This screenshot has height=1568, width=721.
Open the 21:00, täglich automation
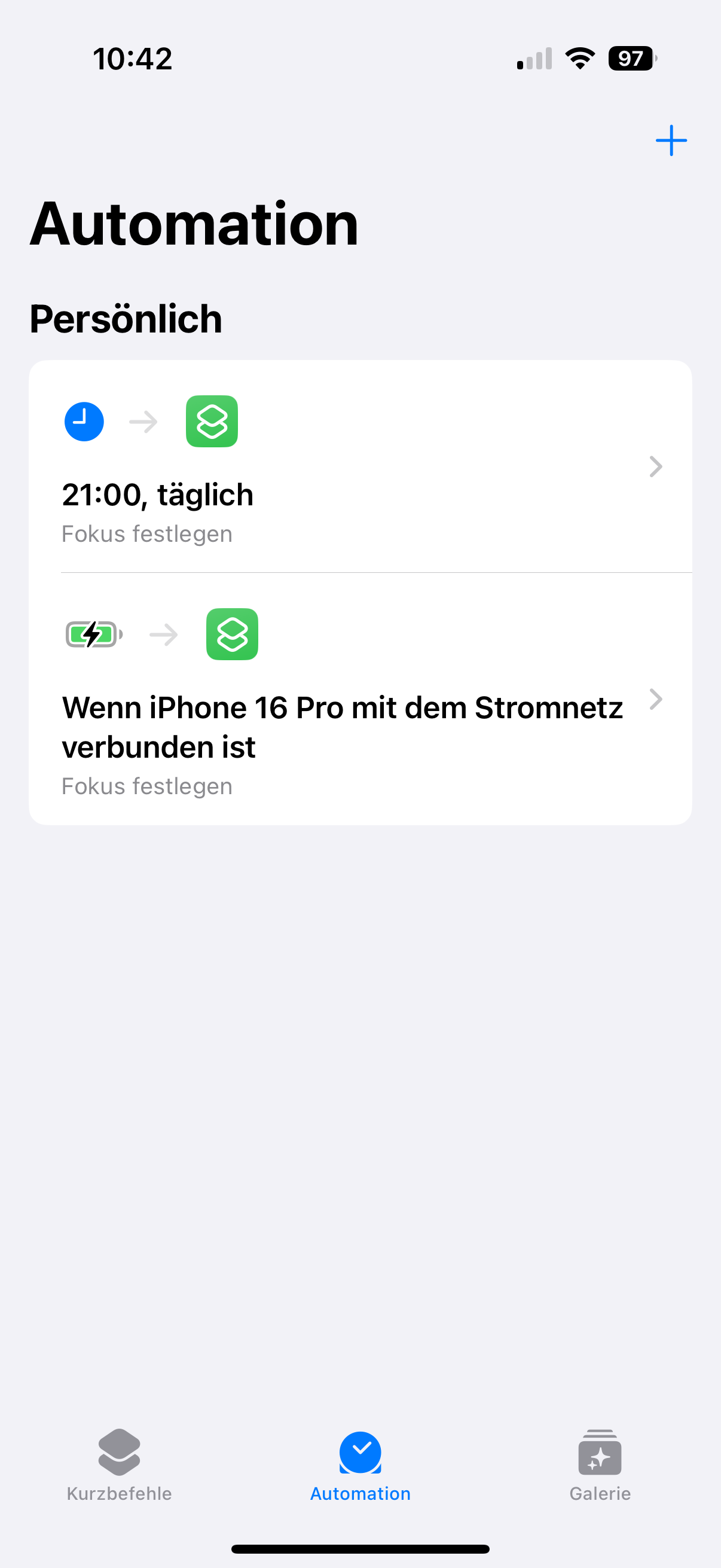pyautogui.click(x=359, y=468)
